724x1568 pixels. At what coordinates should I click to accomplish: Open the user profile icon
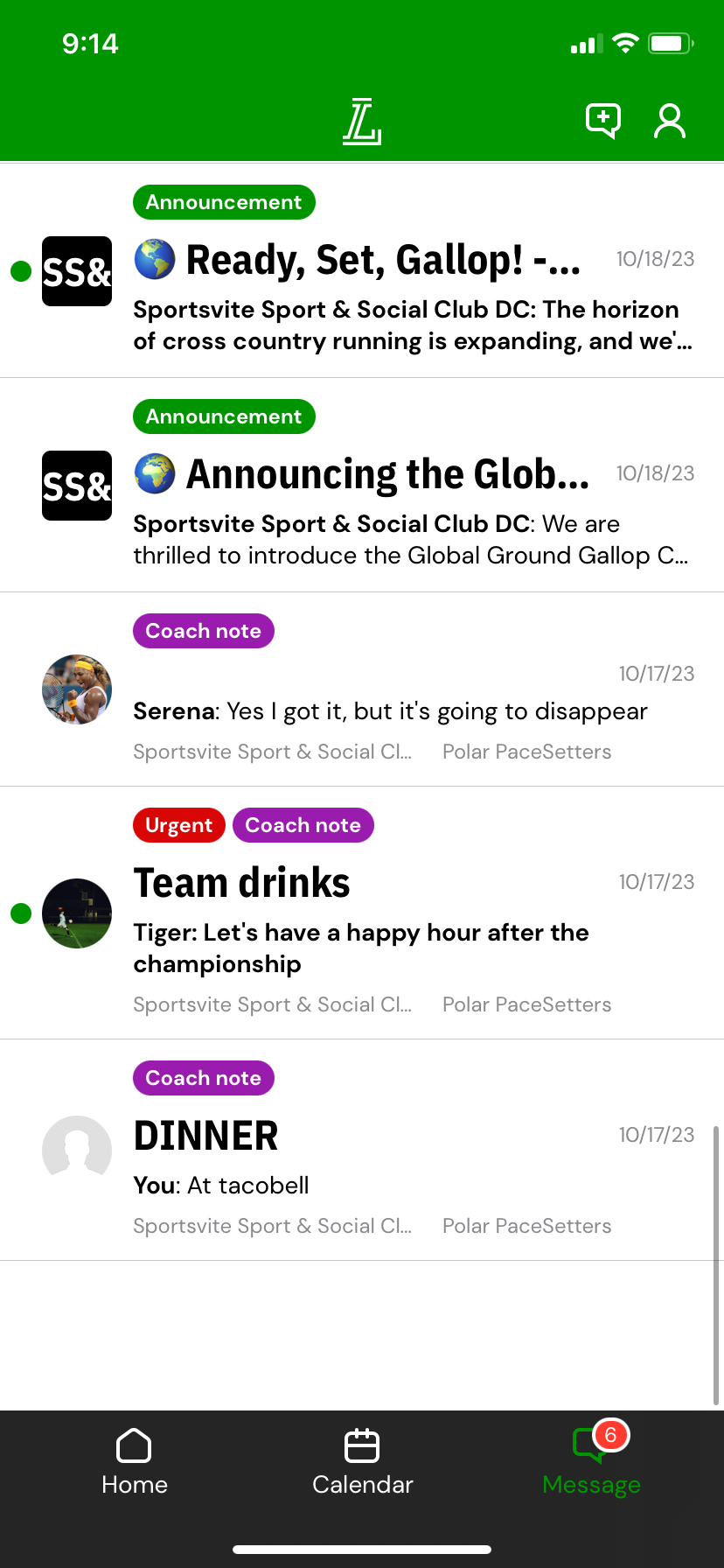[670, 122]
